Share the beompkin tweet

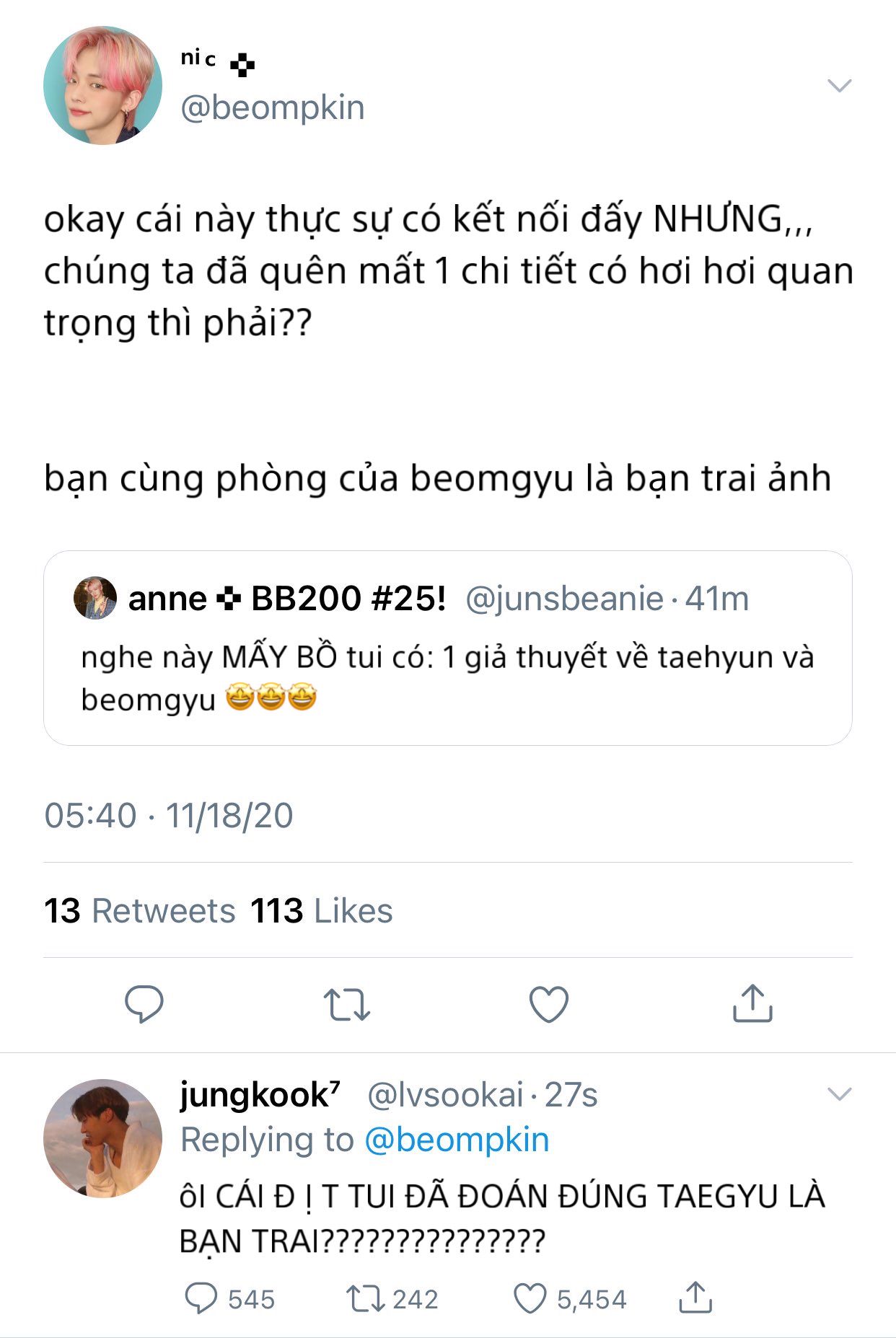pos(752,1003)
